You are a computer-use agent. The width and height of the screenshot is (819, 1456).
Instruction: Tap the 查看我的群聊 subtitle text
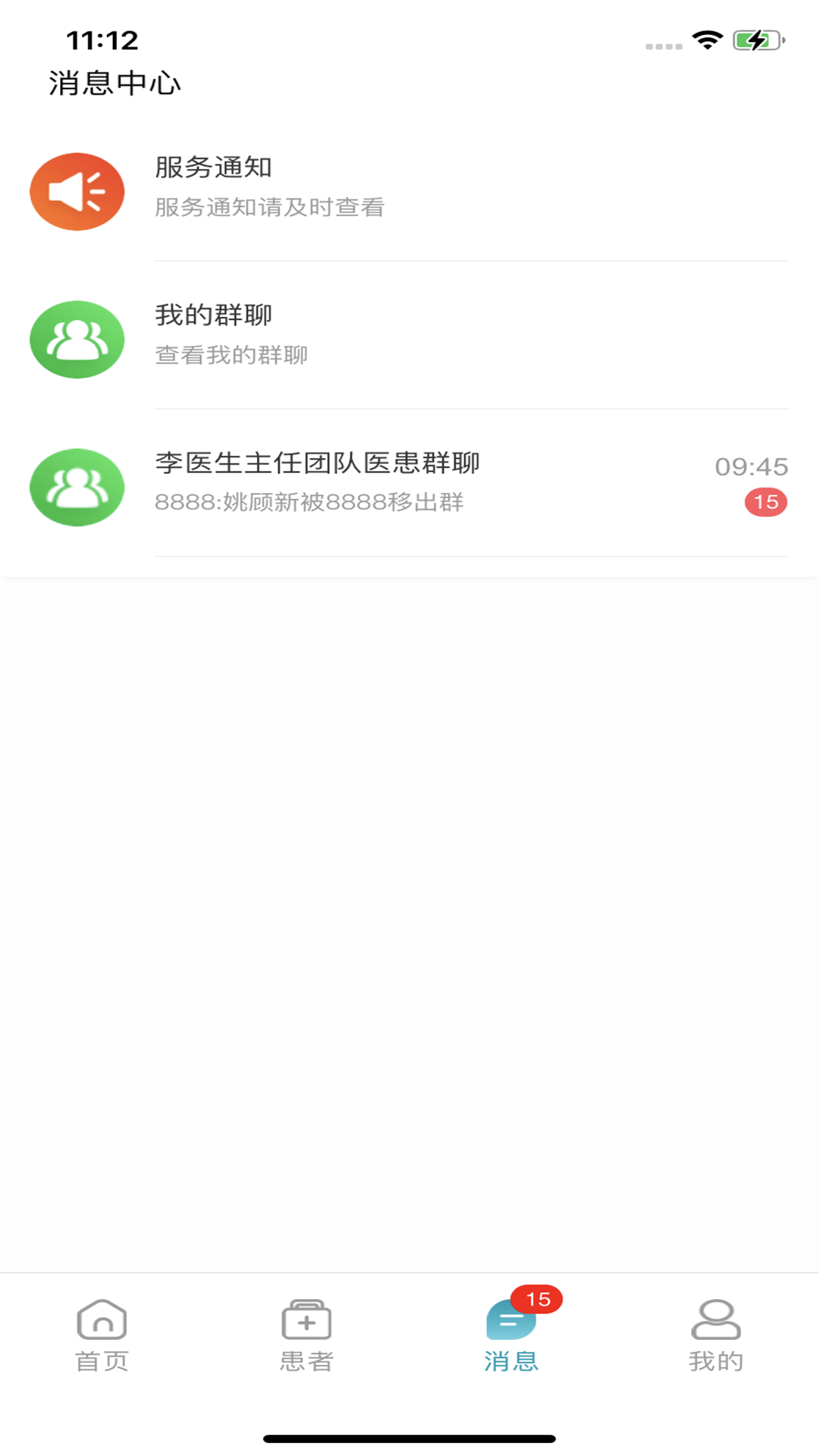(x=231, y=355)
